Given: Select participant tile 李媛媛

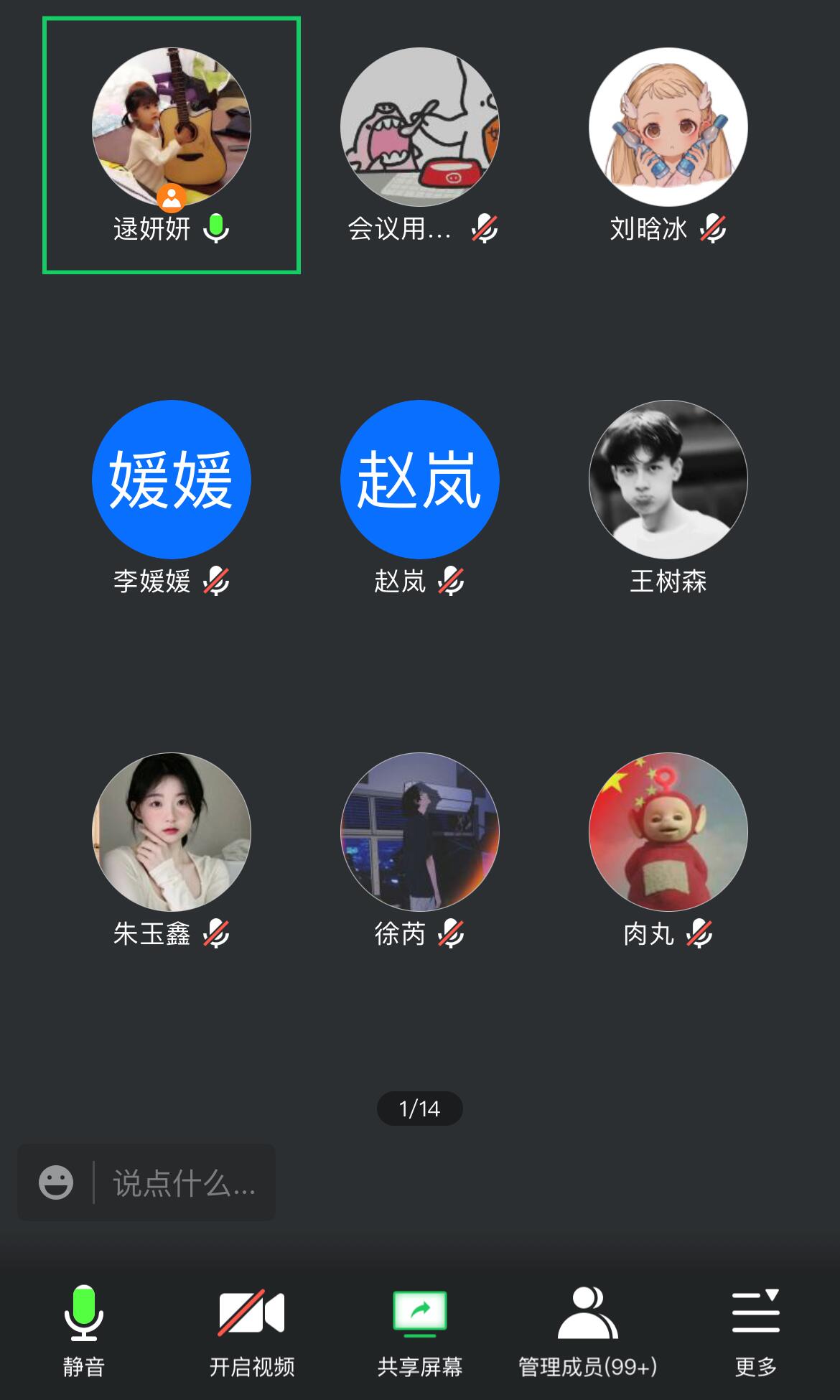Looking at the screenshot, I should pos(172,480).
